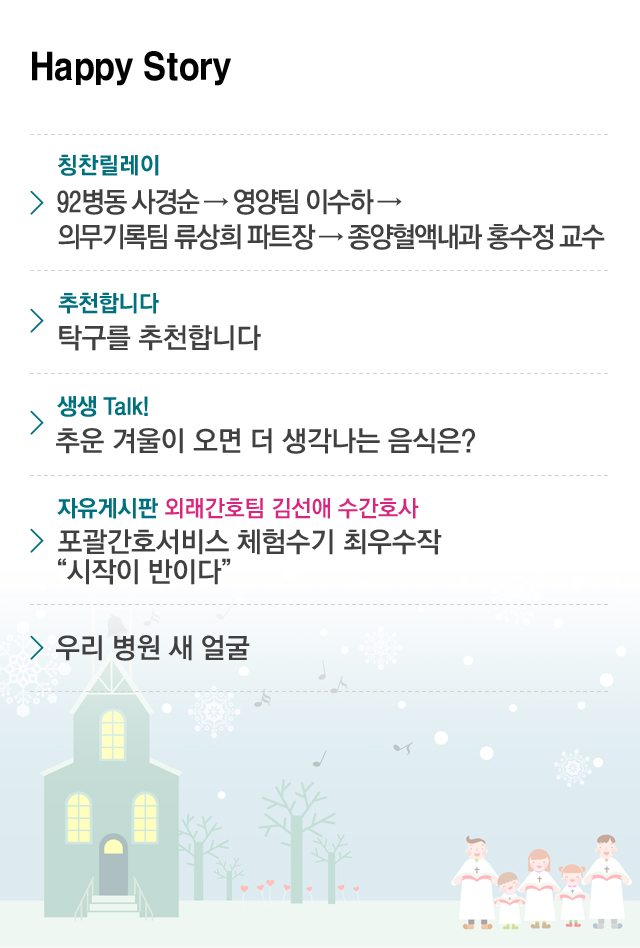Read 자유게시판 post "시작이 반이다"
Screen dimensions: 640x948
[248, 557]
